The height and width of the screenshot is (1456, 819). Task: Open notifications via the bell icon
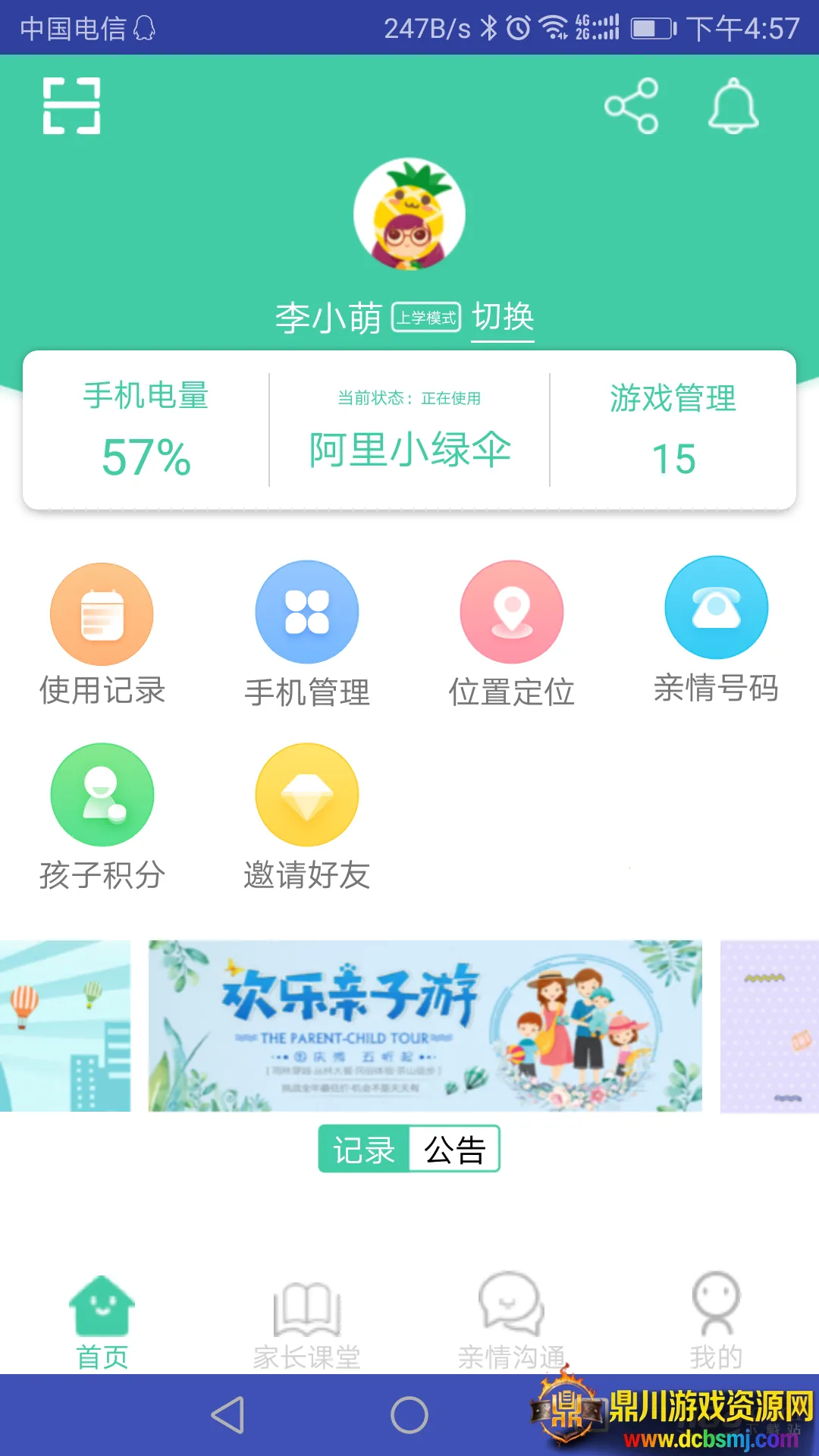733,108
